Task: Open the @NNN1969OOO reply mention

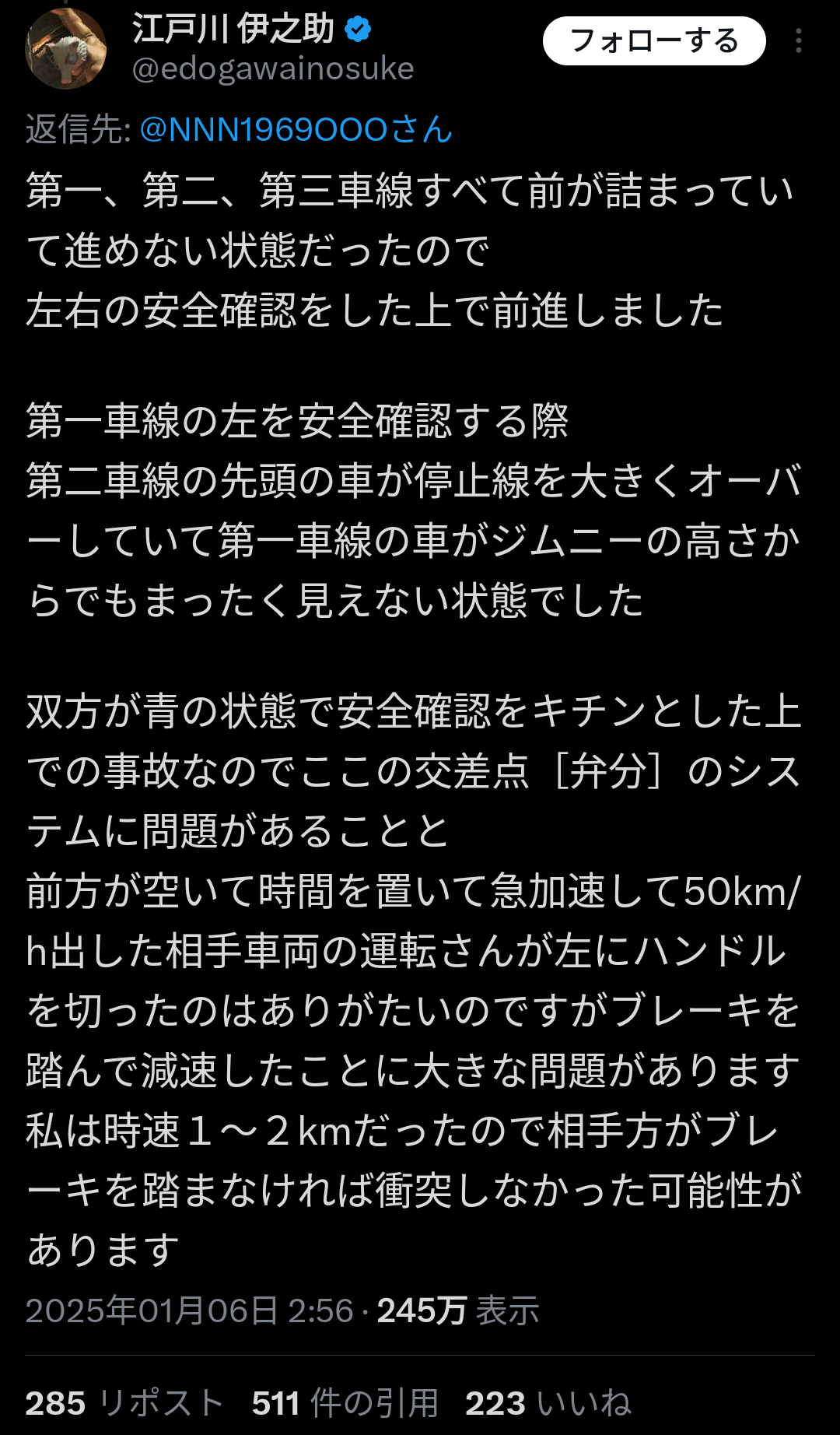Action: (x=296, y=129)
